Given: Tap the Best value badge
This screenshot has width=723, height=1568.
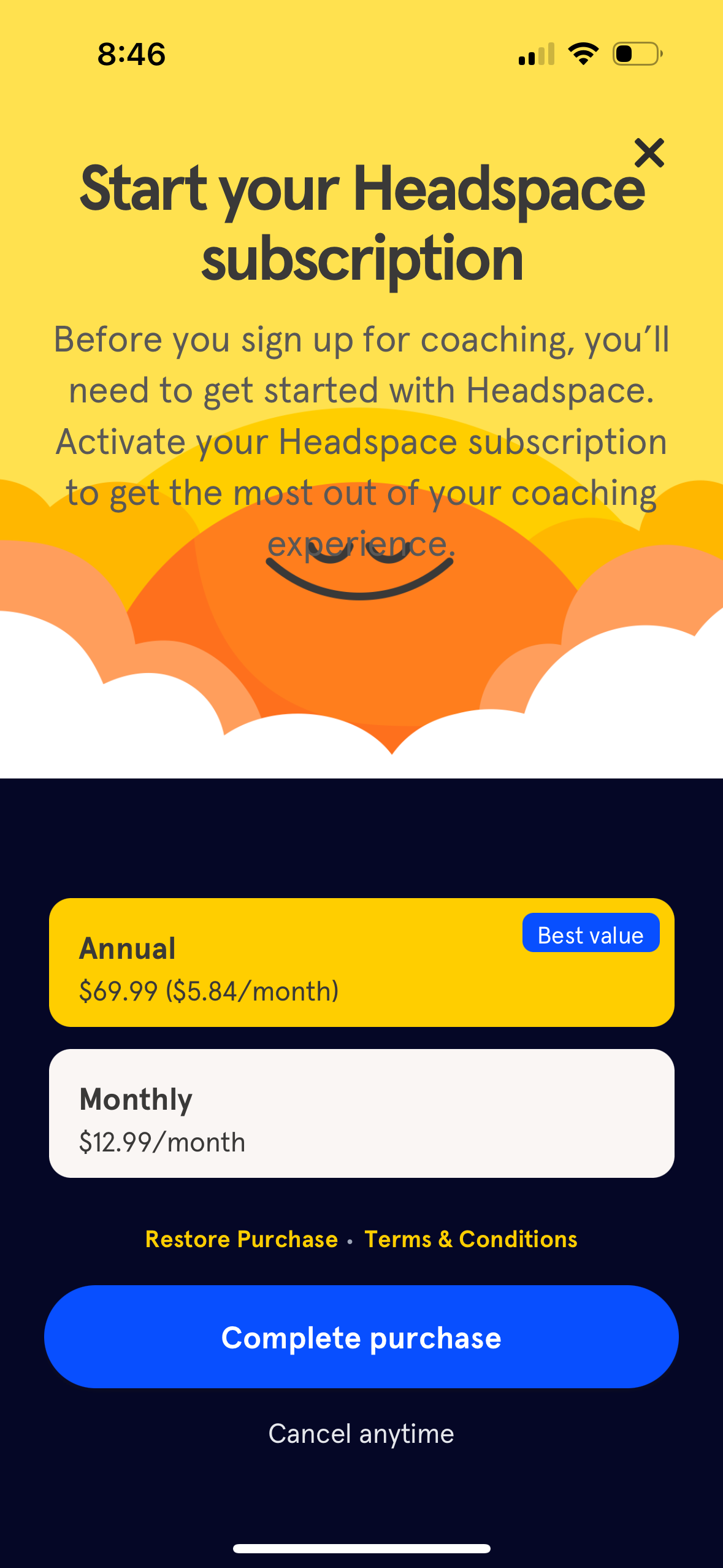Looking at the screenshot, I should point(591,934).
